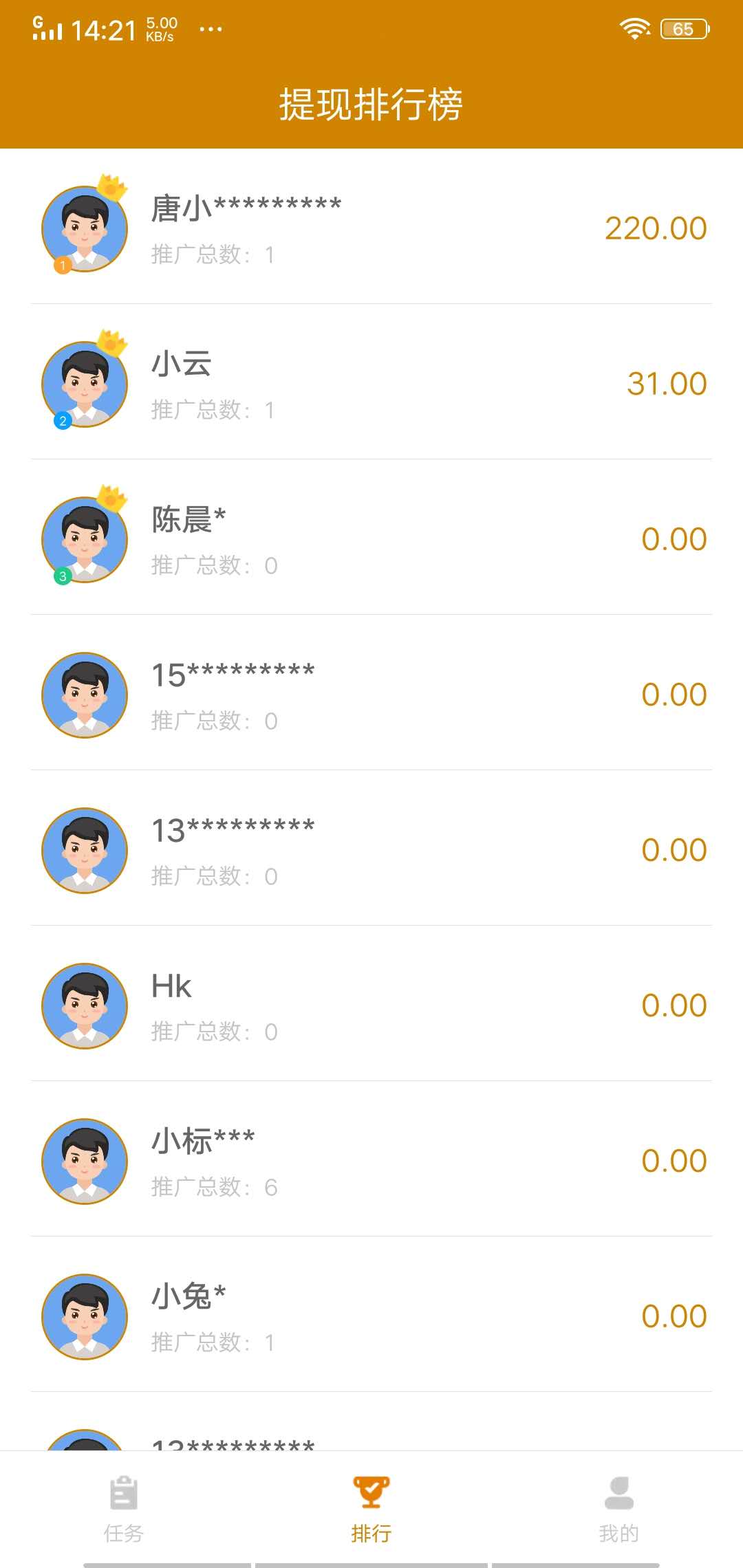Click the battery level indicator showing 65
The height and width of the screenshot is (1568, 743).
(x=683, y=28)
